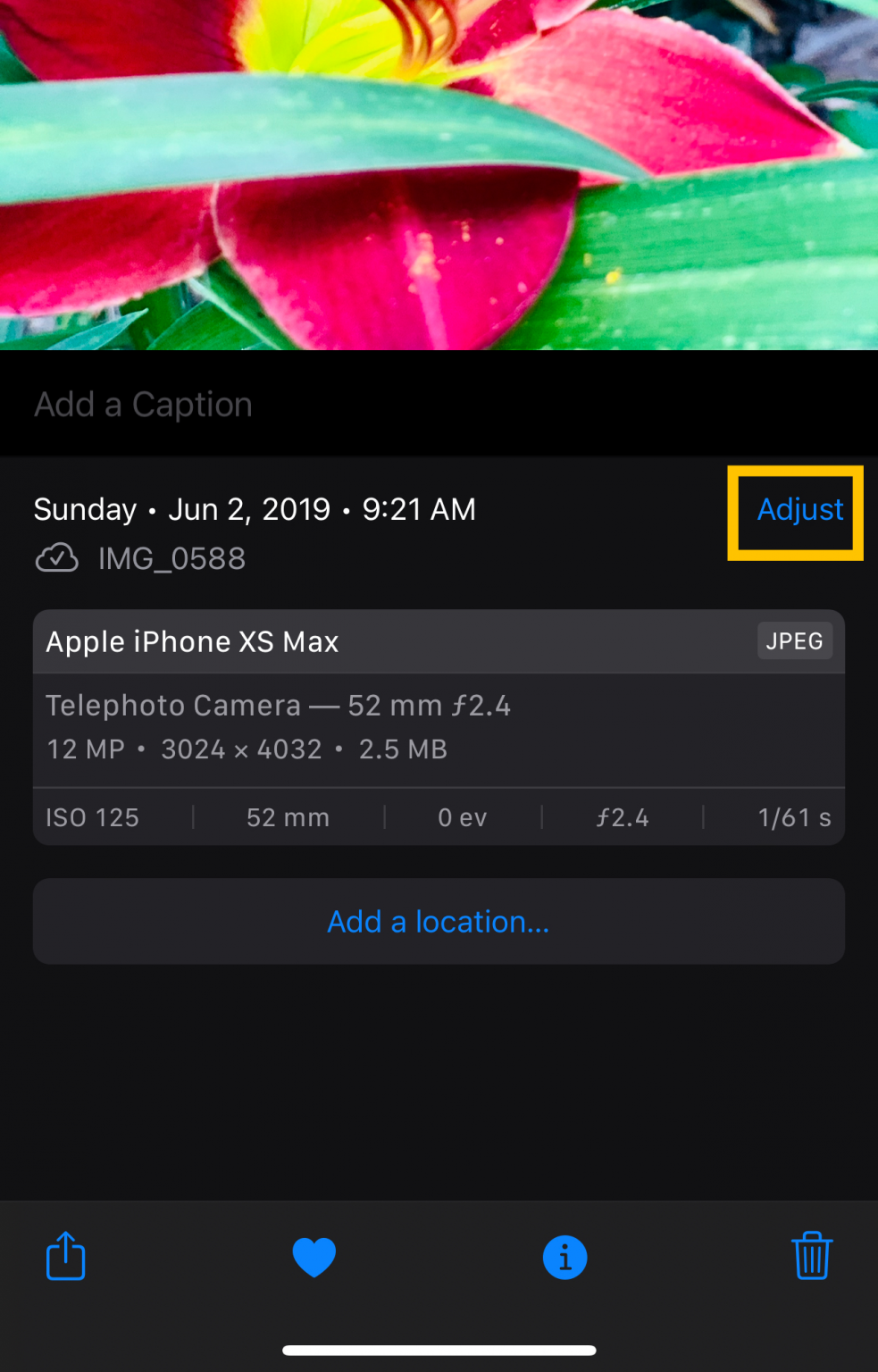Select the 1/61 s shutter speed value
The image size is (878, 1372).
pyautogui.click(x=793, y=817)
